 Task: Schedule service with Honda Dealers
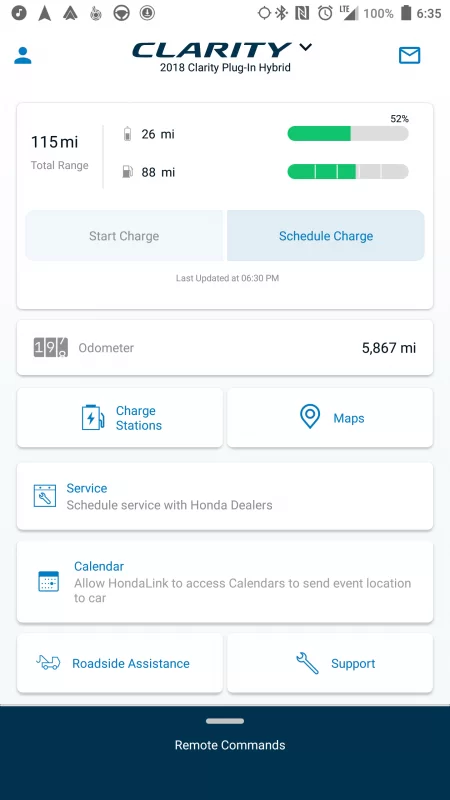[x=225, y=496]
